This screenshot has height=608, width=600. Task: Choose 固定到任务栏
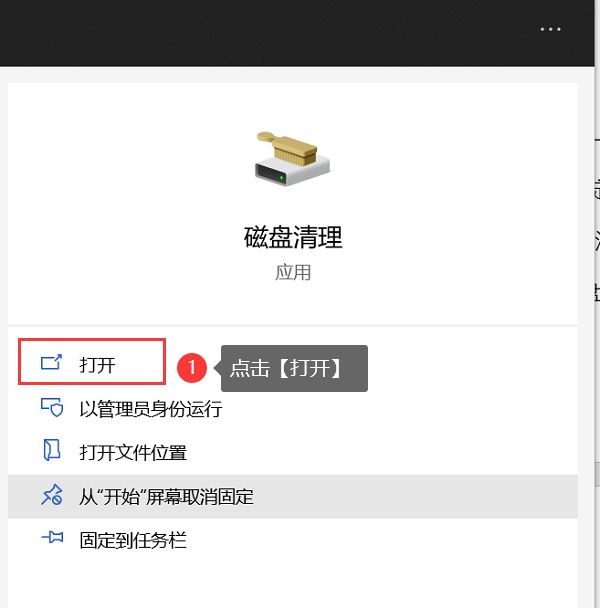click(x=133, y=540)
